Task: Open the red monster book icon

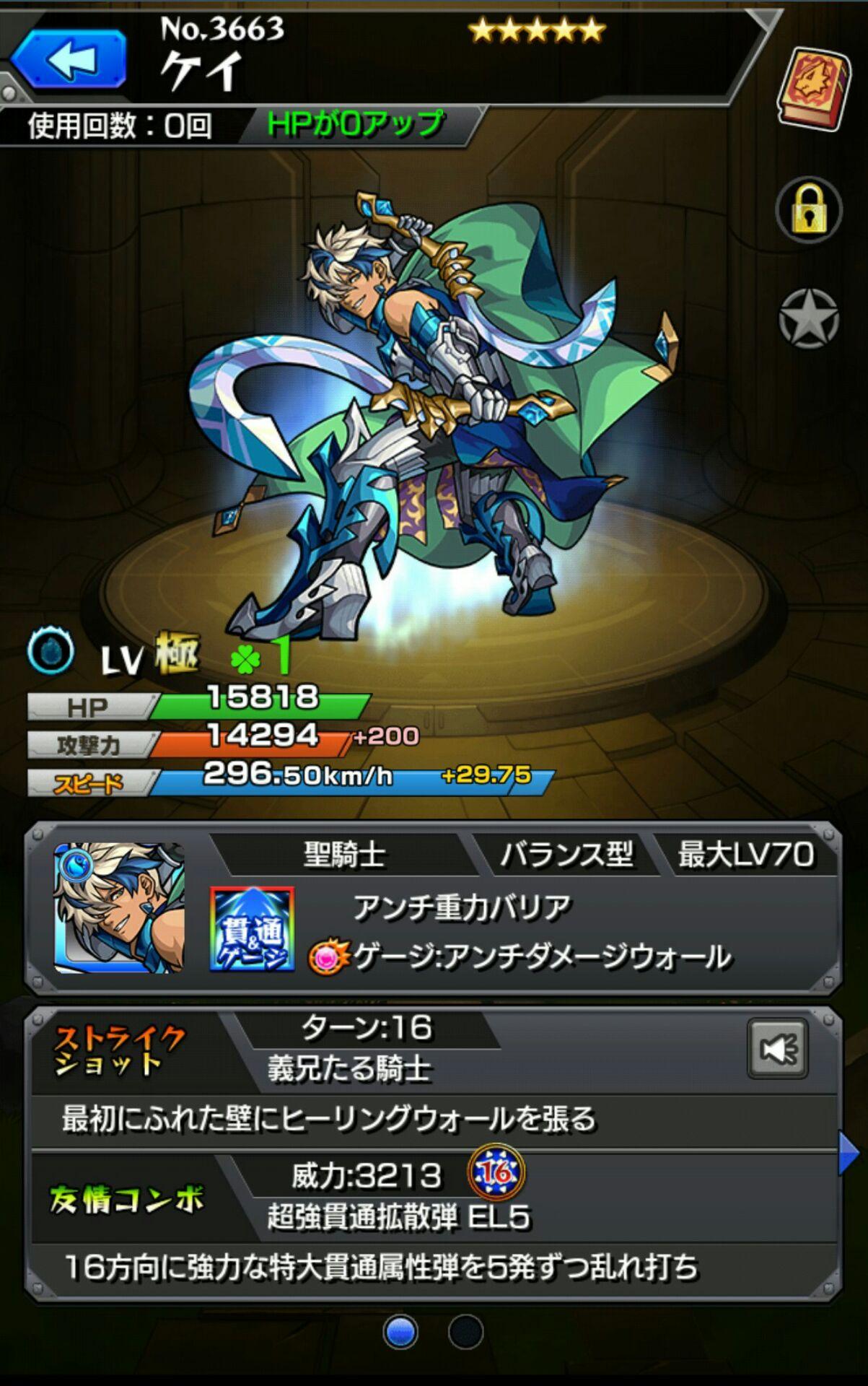Action: tap(813, 90)
